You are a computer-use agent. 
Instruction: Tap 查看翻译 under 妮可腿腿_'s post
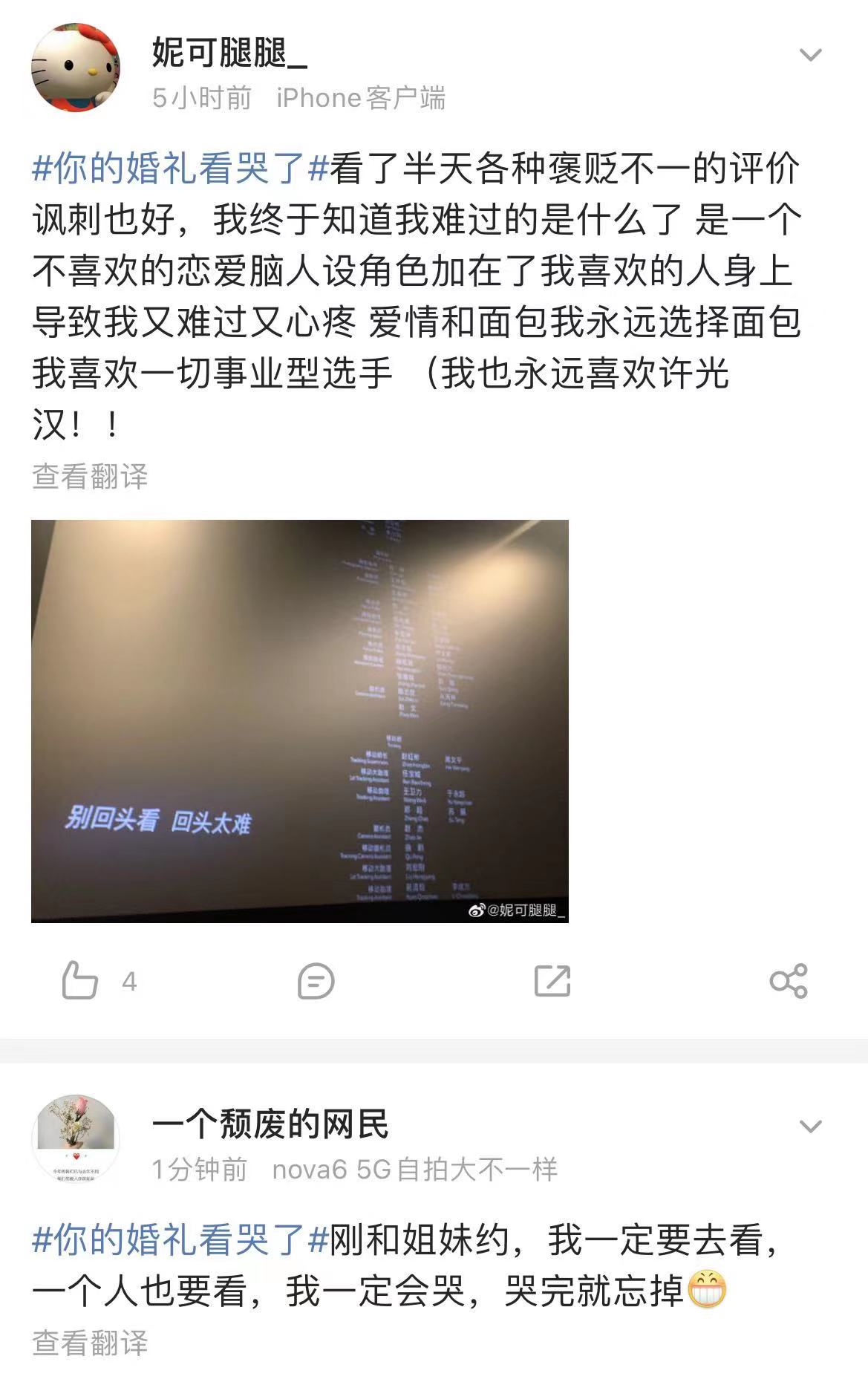coord(90,477)
